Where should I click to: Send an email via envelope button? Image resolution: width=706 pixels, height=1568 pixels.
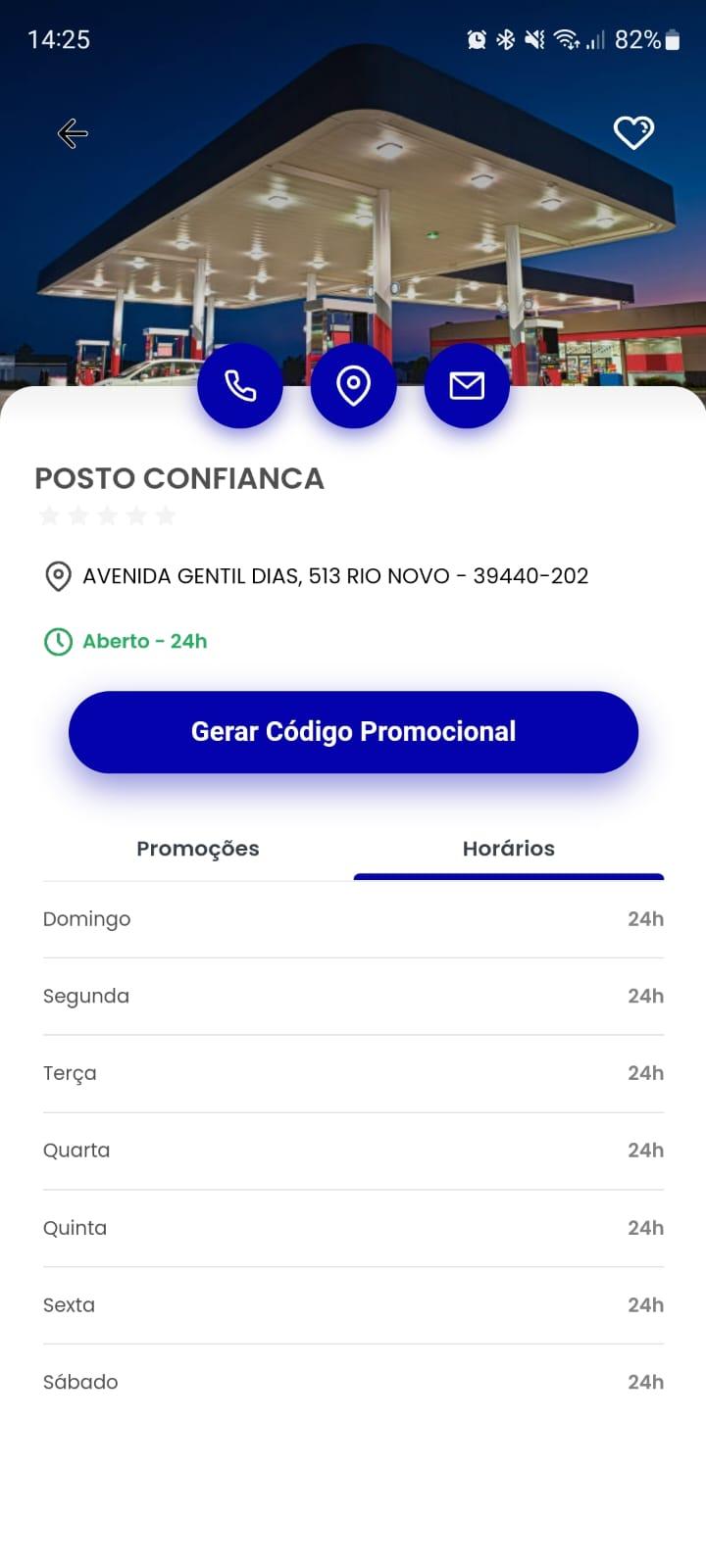(467, 385)
